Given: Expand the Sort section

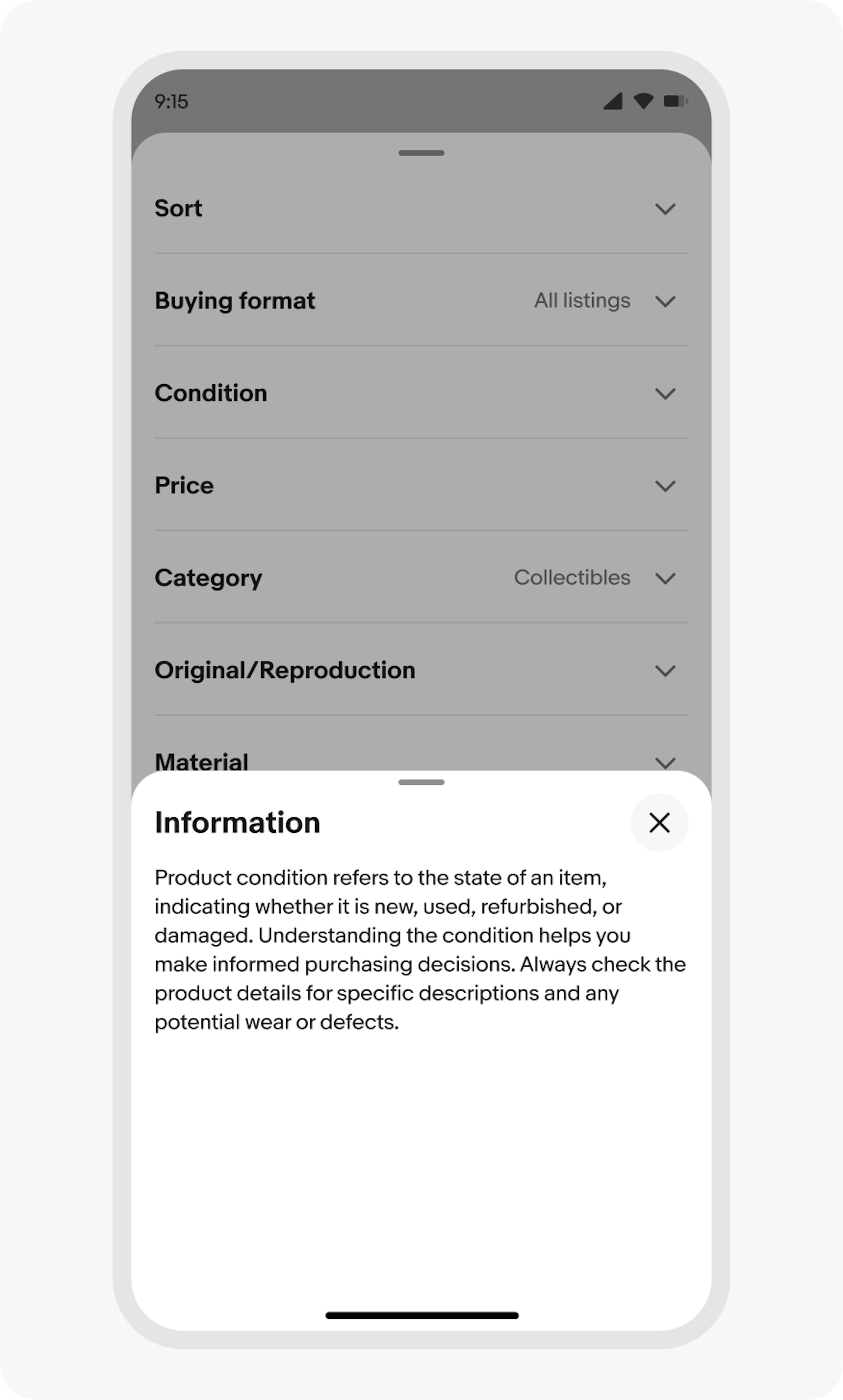Looking at the screenshot, I should point(666,209).
